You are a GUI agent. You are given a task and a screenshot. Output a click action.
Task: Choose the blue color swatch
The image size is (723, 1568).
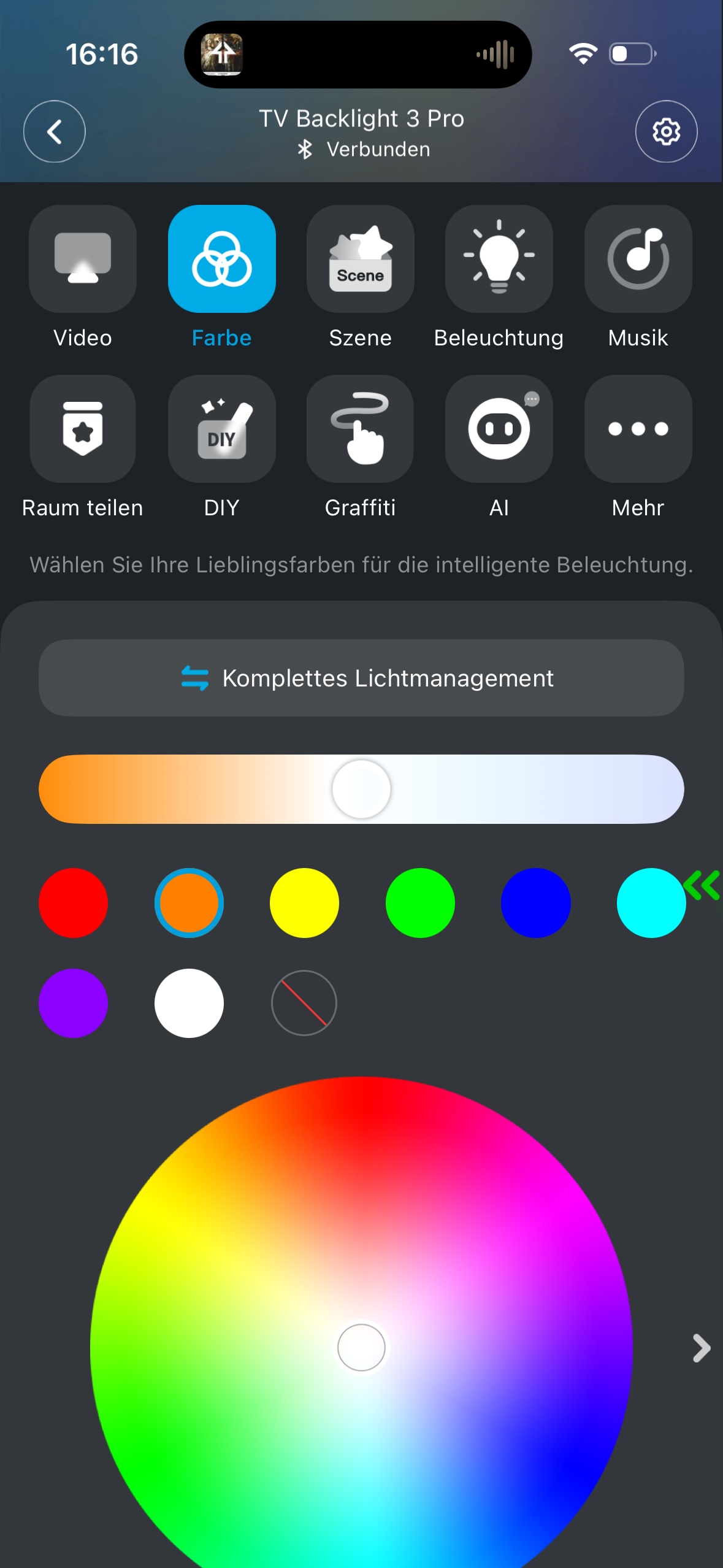pyautogui.click(x=535, y=902)
